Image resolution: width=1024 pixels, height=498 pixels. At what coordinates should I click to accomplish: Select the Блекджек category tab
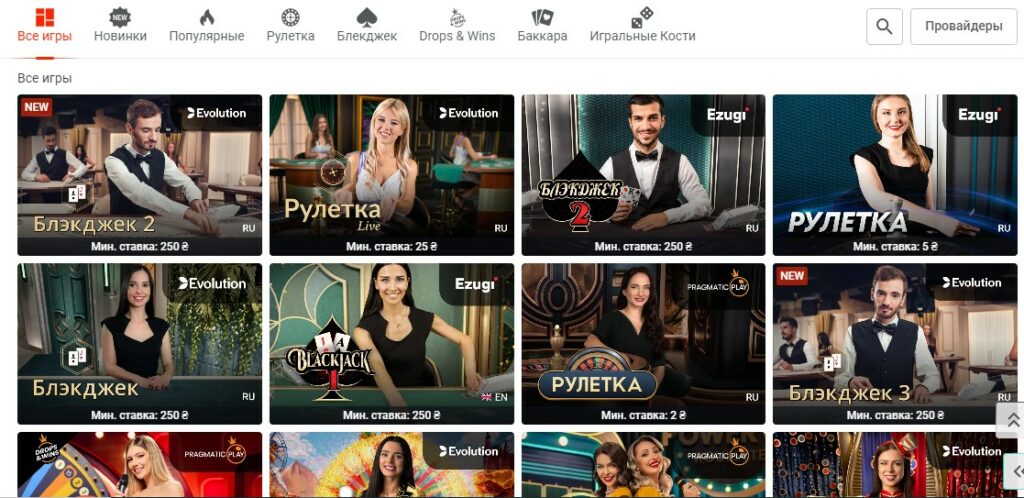(367, 26)
